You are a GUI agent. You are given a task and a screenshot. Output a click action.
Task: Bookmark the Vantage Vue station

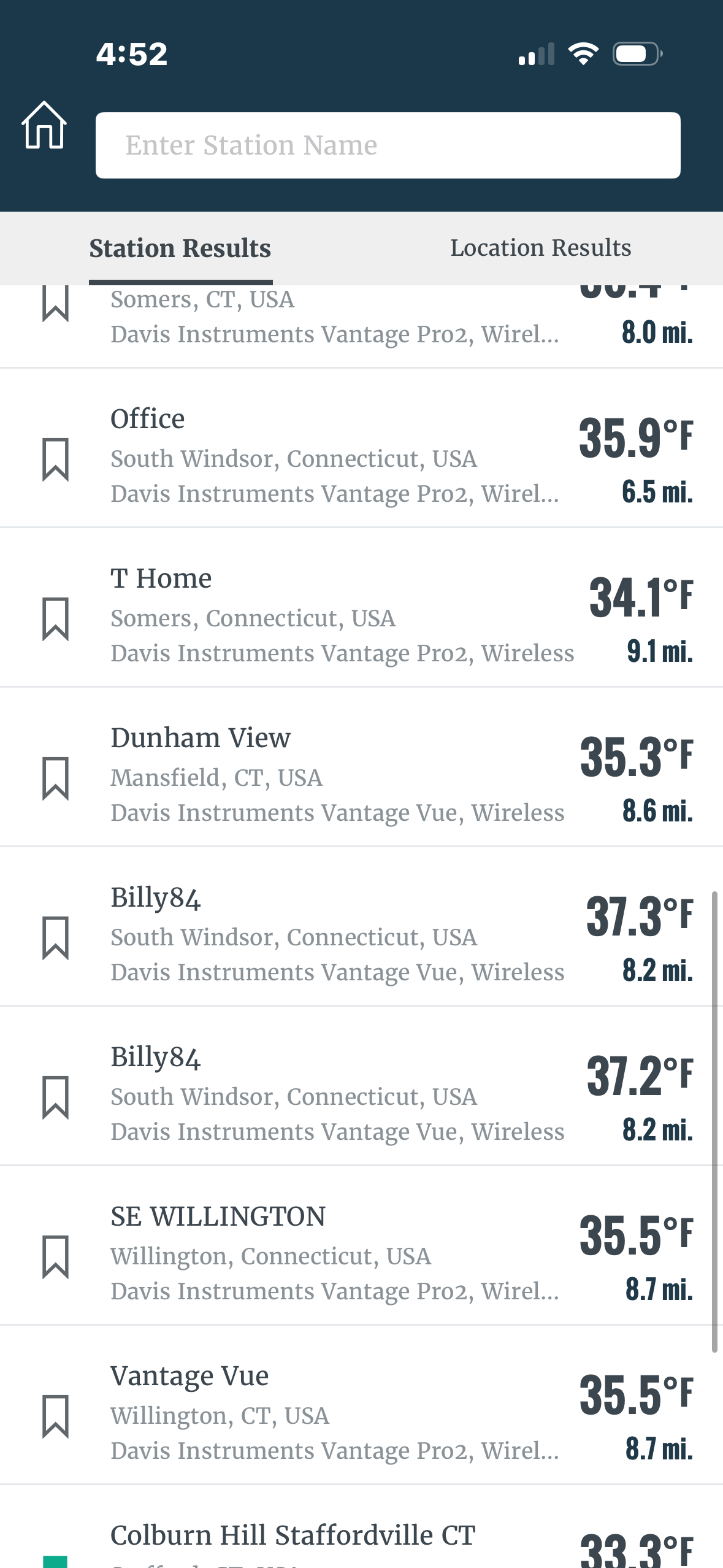55,1416
